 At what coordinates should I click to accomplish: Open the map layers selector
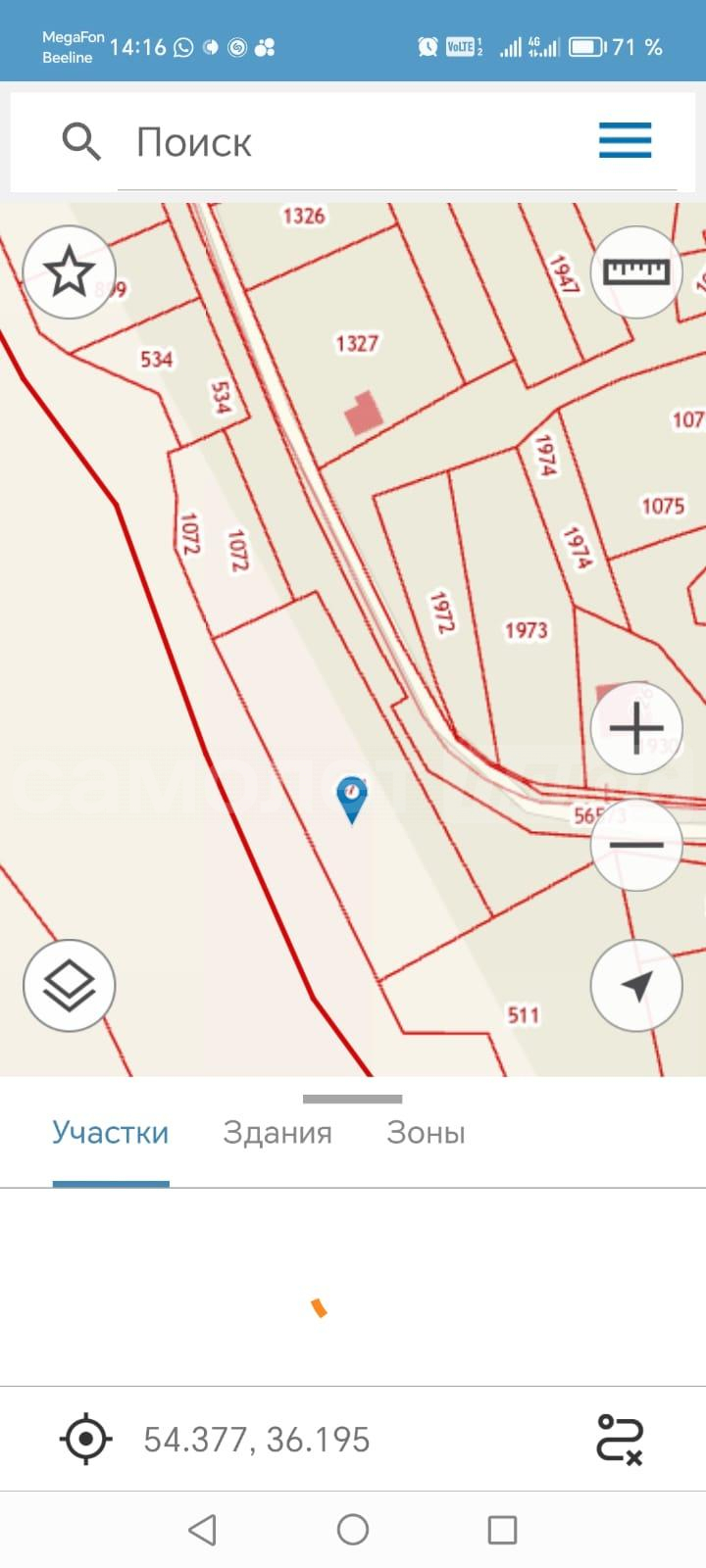pyautogui.click(x=69, y=985)
